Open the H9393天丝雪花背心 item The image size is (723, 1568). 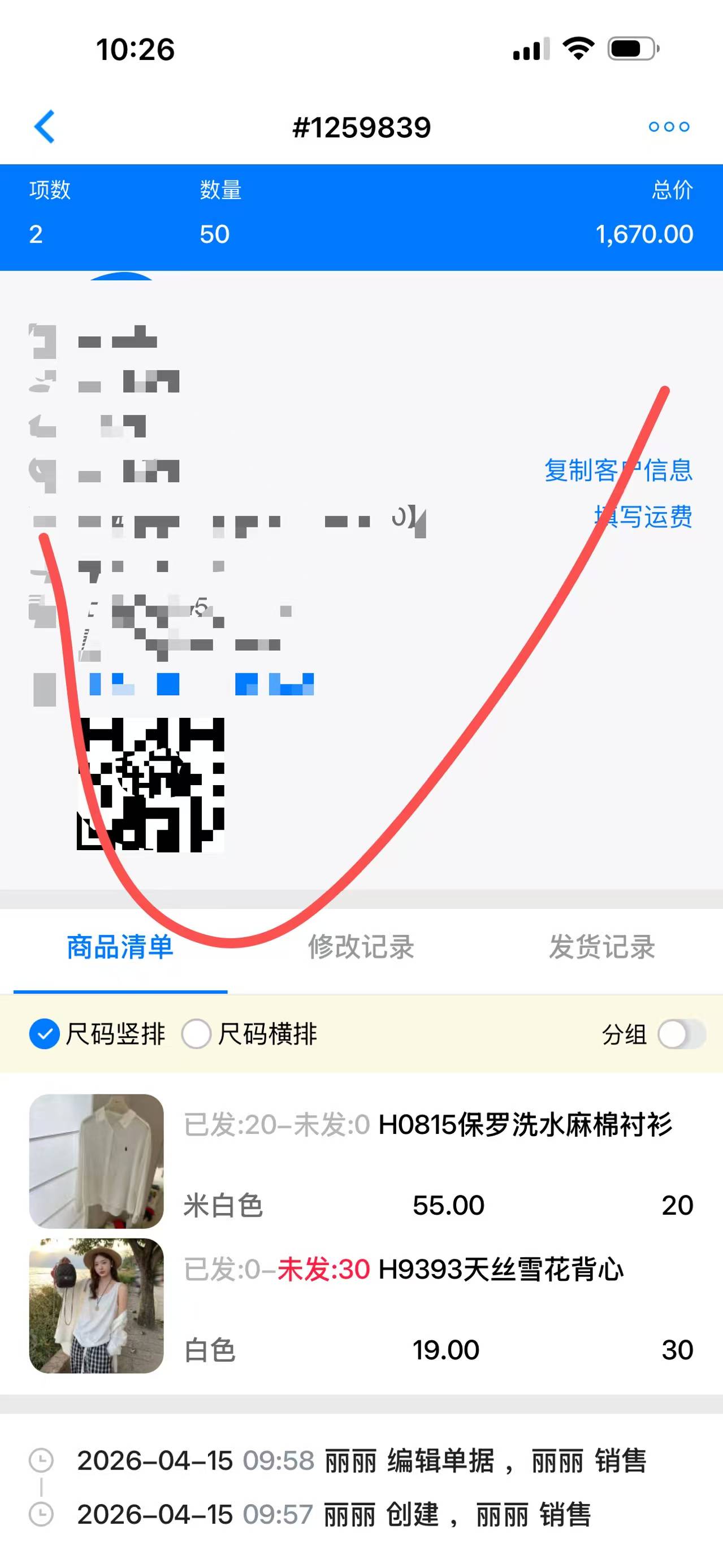[500, 1270]
